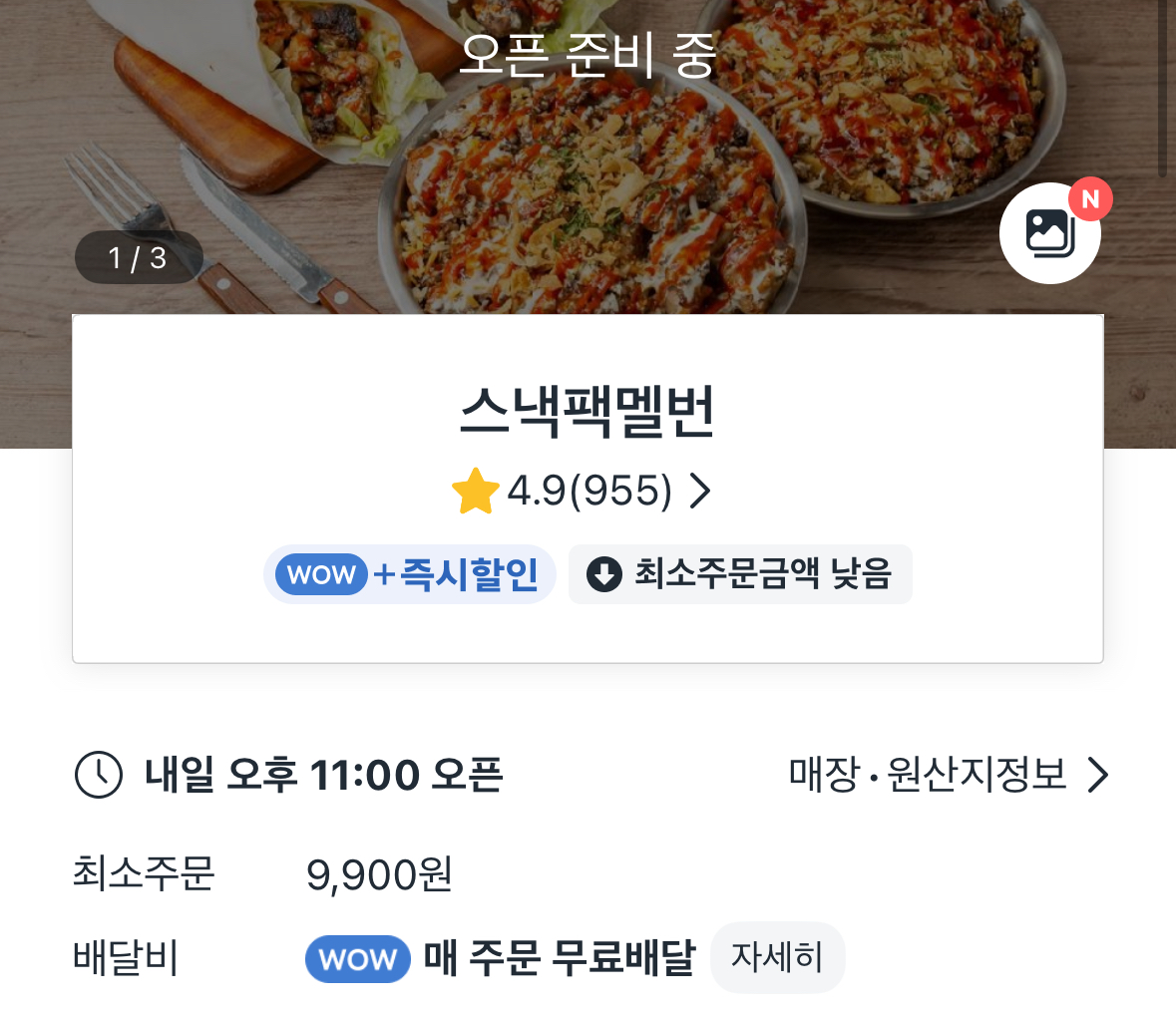1176x1014 pixels.
Task: Tap the 자세히 button for delivery fee
Action: pos(777,957)
